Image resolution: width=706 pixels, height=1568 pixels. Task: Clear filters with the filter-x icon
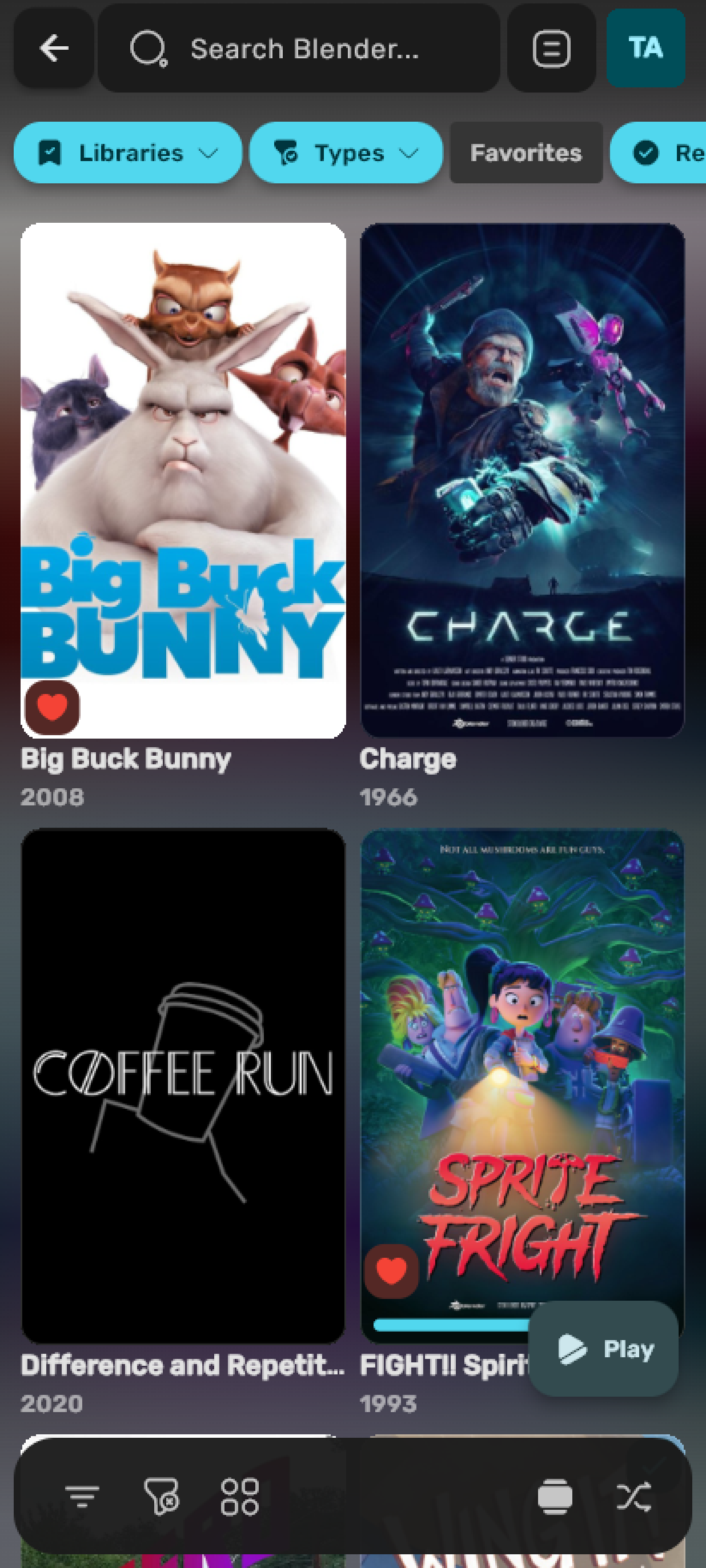161,1496
